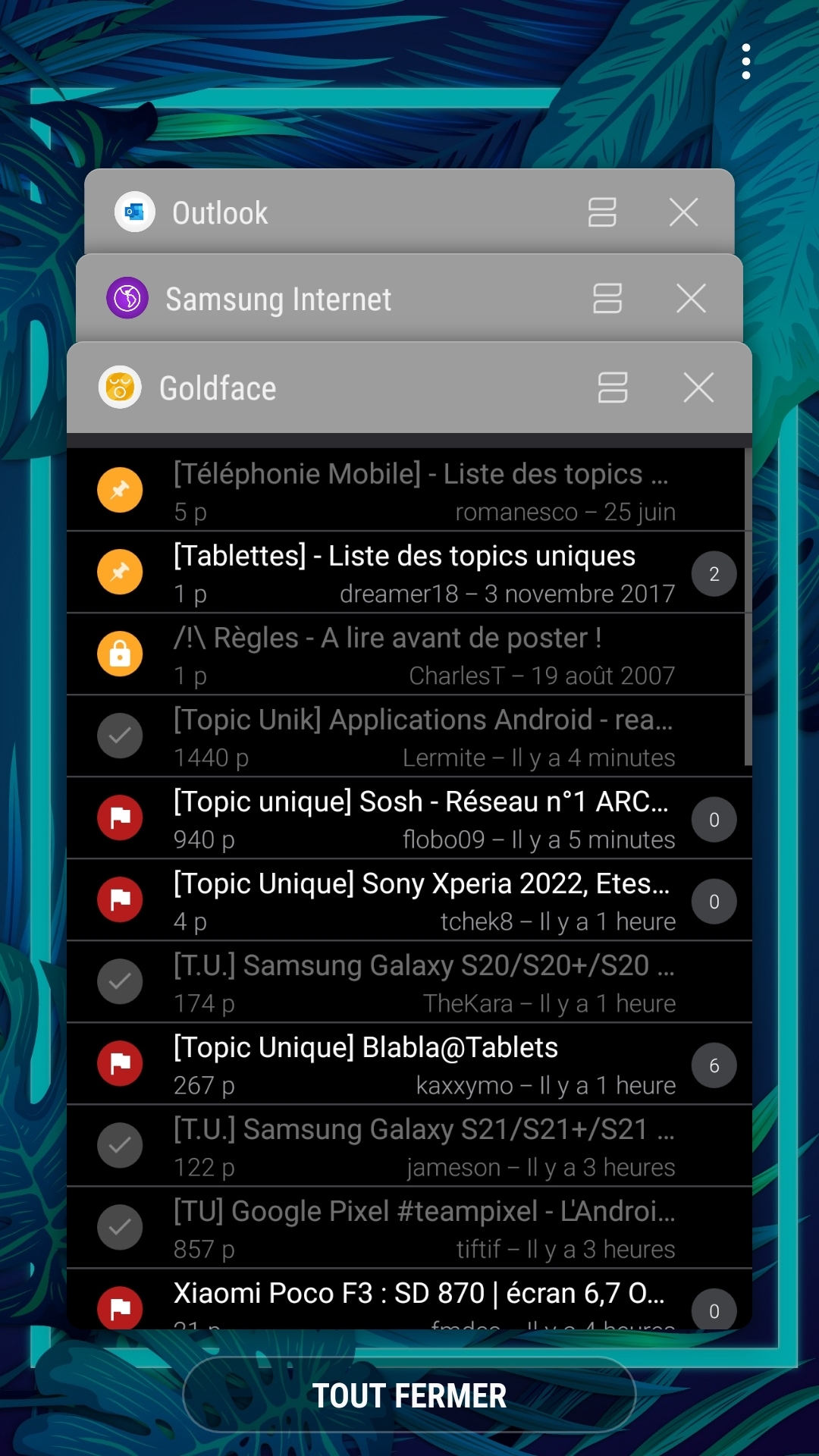Open Samsung Internet in split screen view
This screenshot has width=819, height=1456.
tap(607, 299)
